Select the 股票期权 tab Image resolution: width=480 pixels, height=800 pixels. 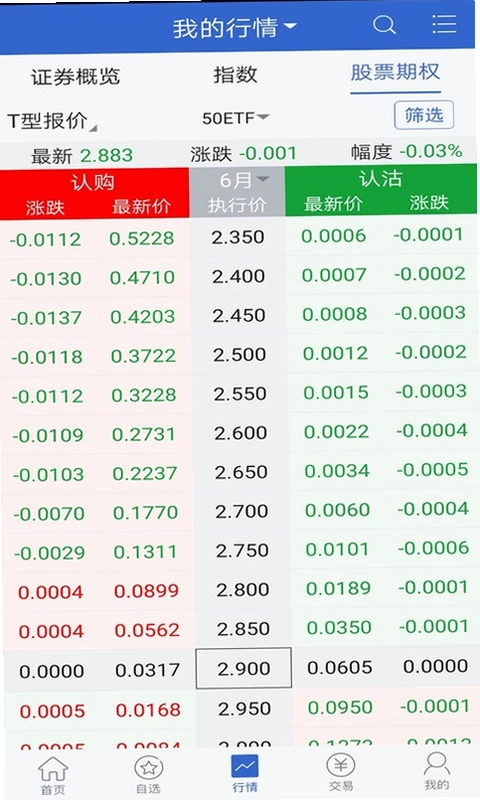pyautogui.click(x=395, y=72)
